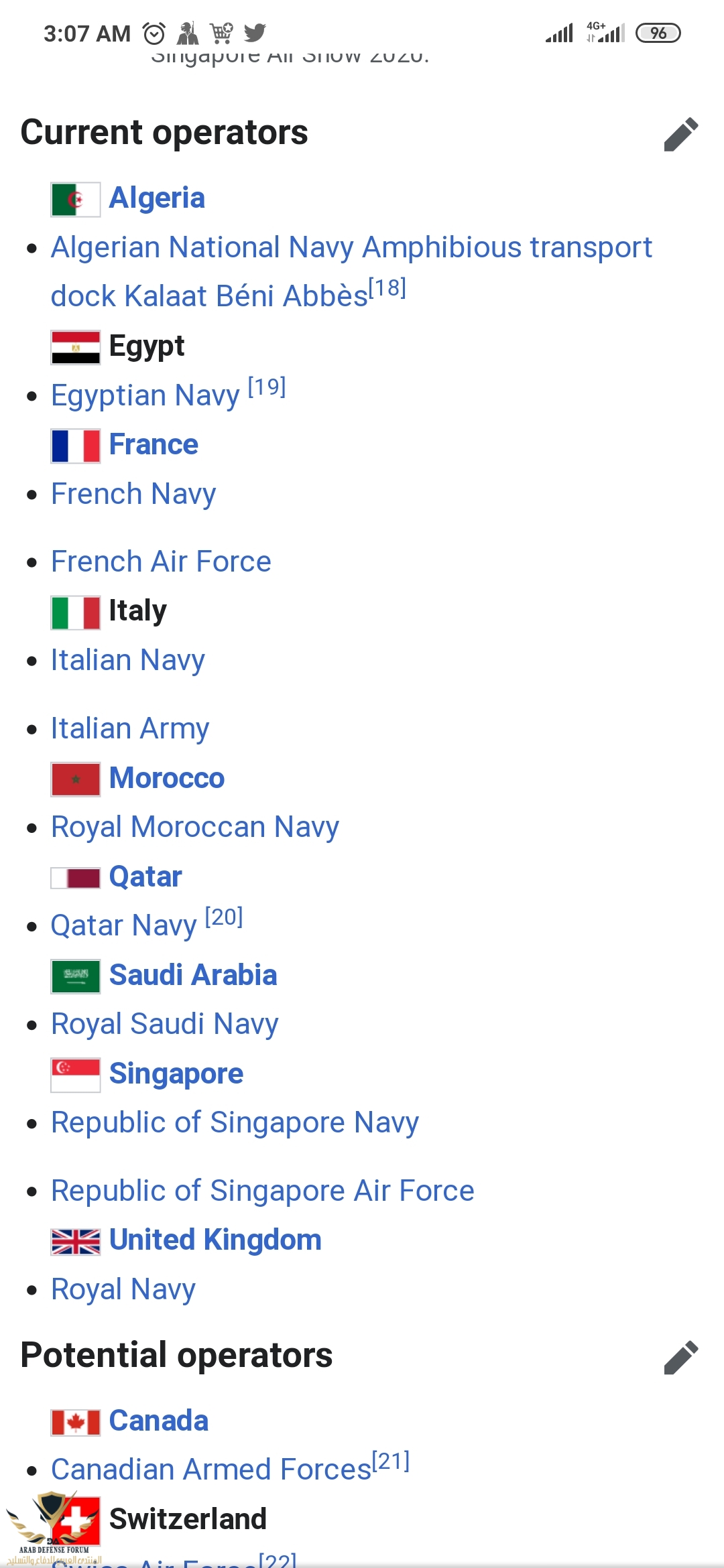This screenshot has width=724, height=1568.
Task: Open the Morocco country link
Action: [166, 778]
